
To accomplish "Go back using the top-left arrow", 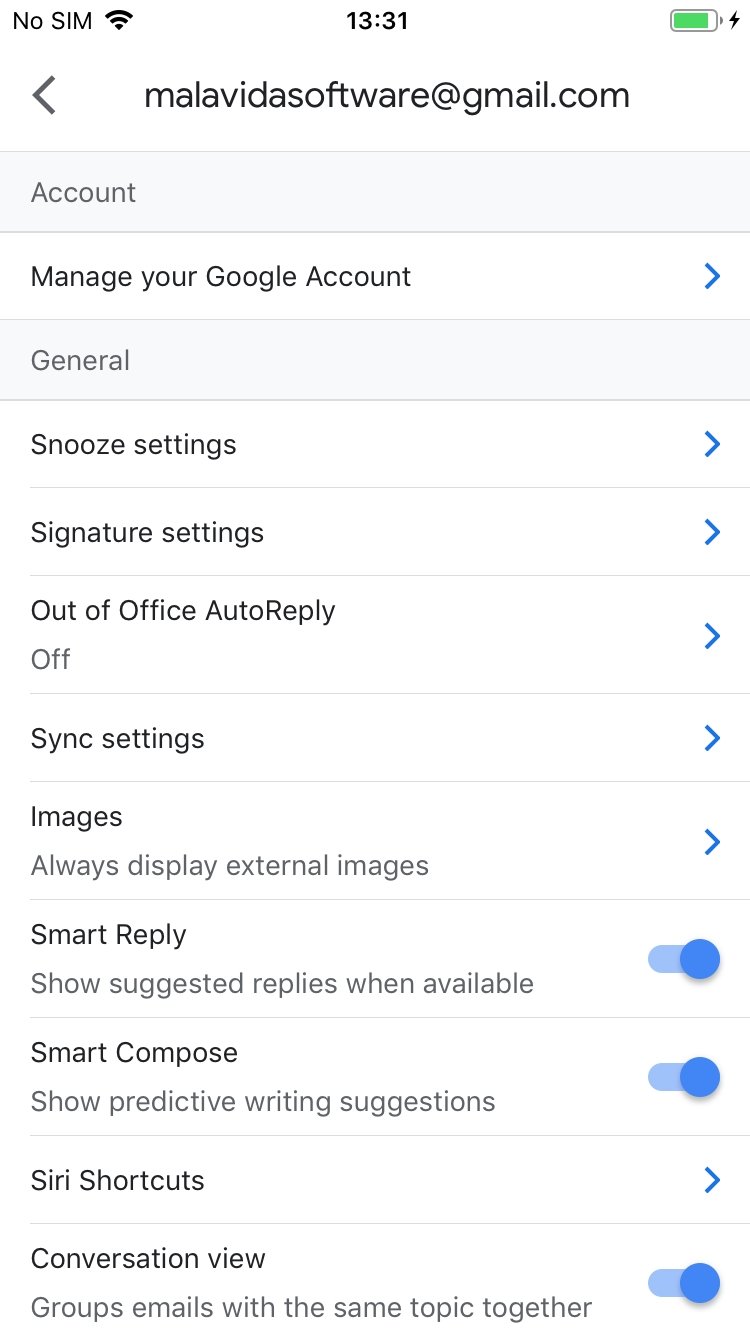I will pyautogui.click(x=44, y=96).
